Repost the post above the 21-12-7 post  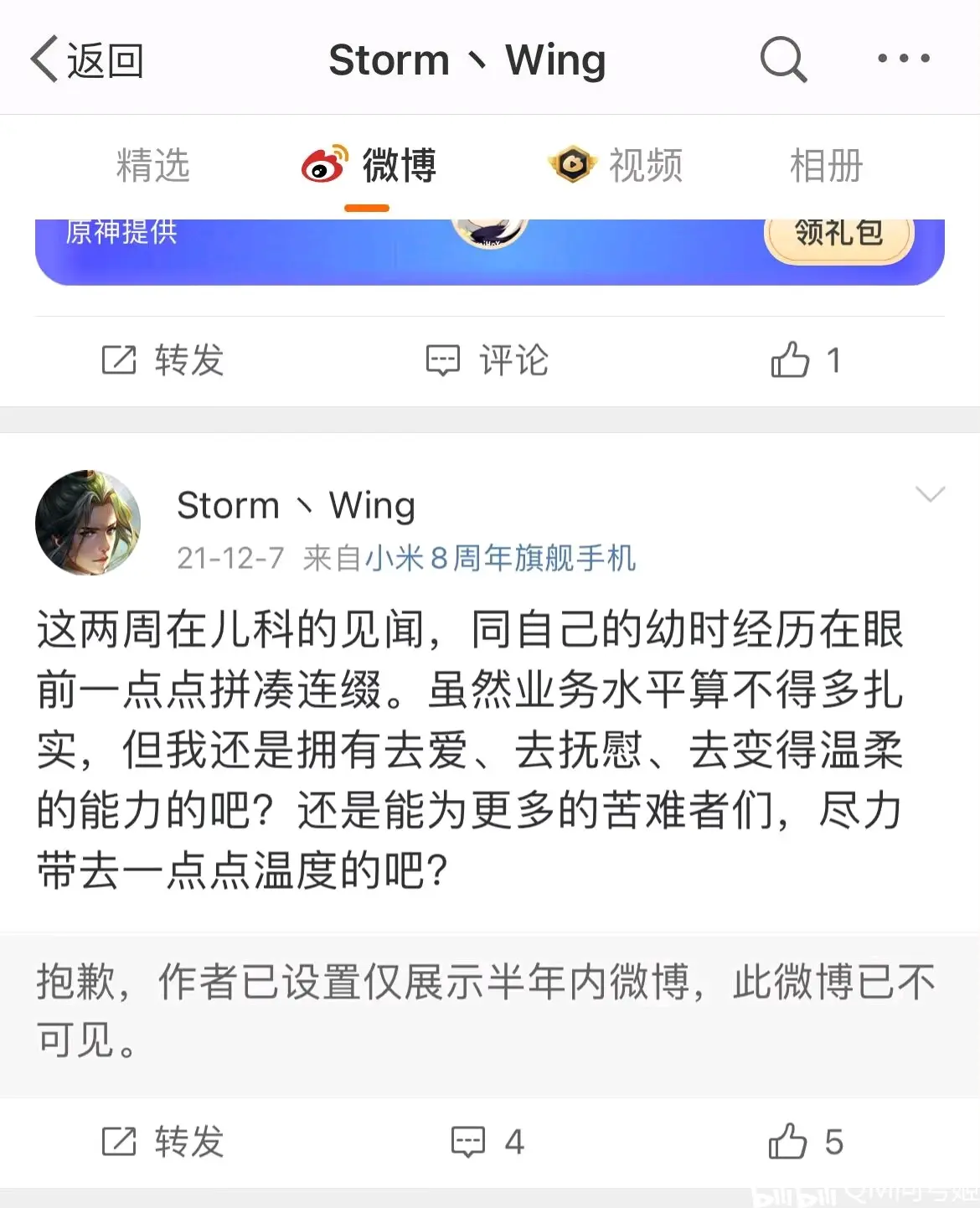pos(162,361)
